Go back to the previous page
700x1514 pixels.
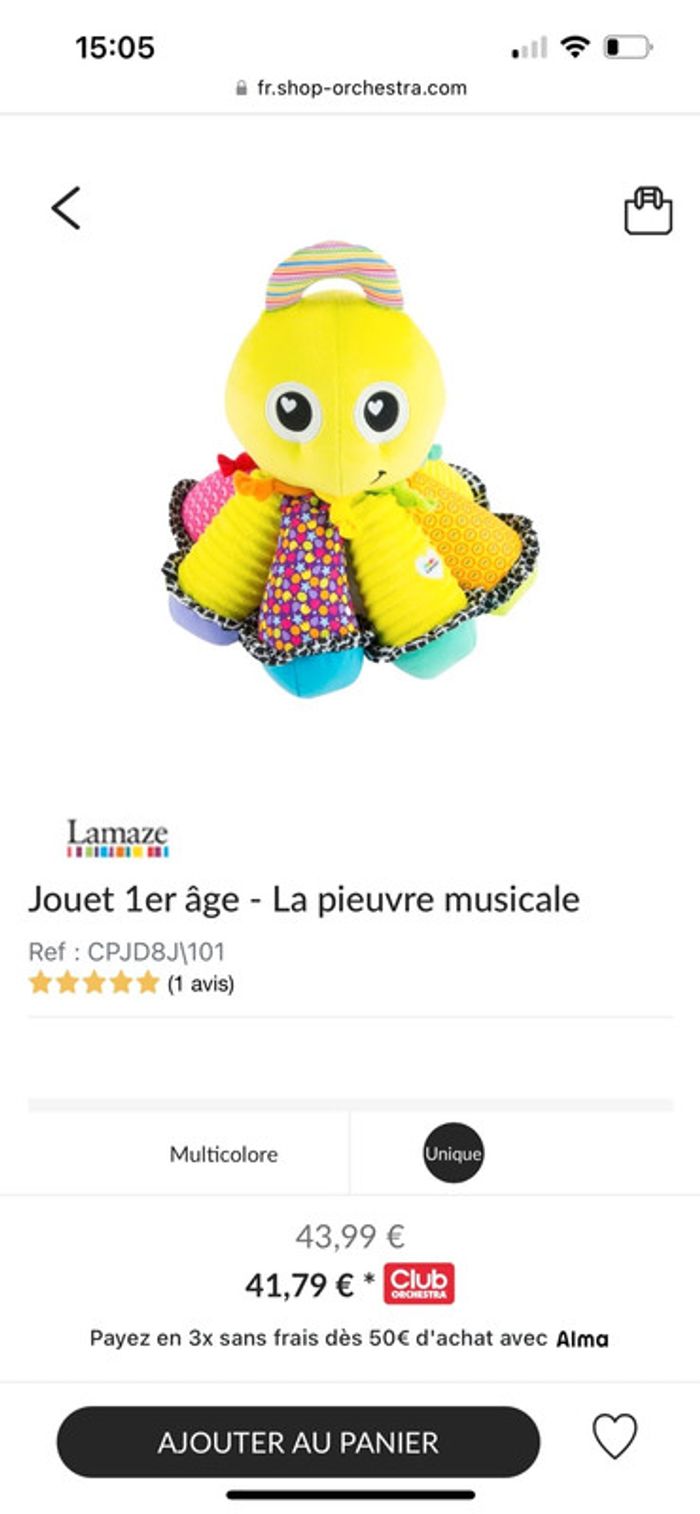(x=66, y=208)
